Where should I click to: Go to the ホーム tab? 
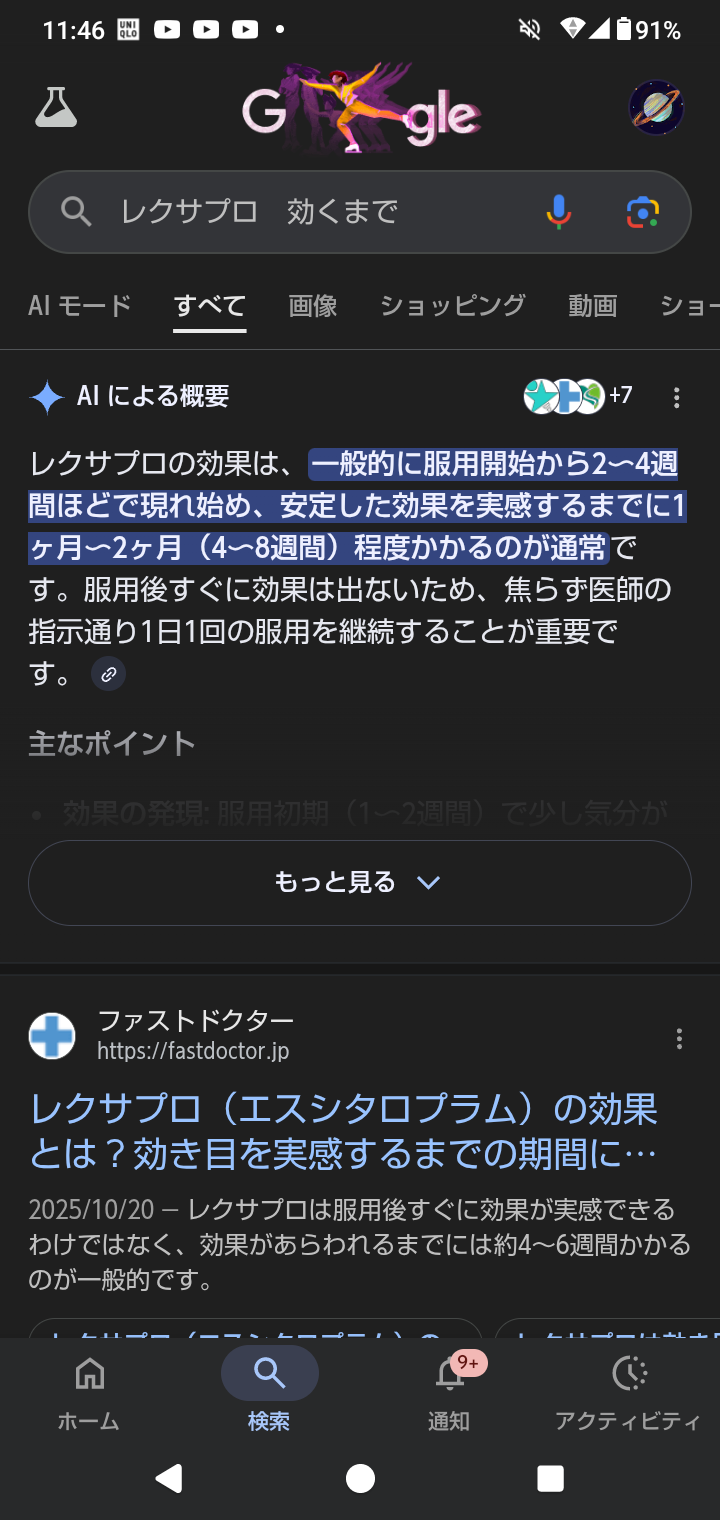89,1392
